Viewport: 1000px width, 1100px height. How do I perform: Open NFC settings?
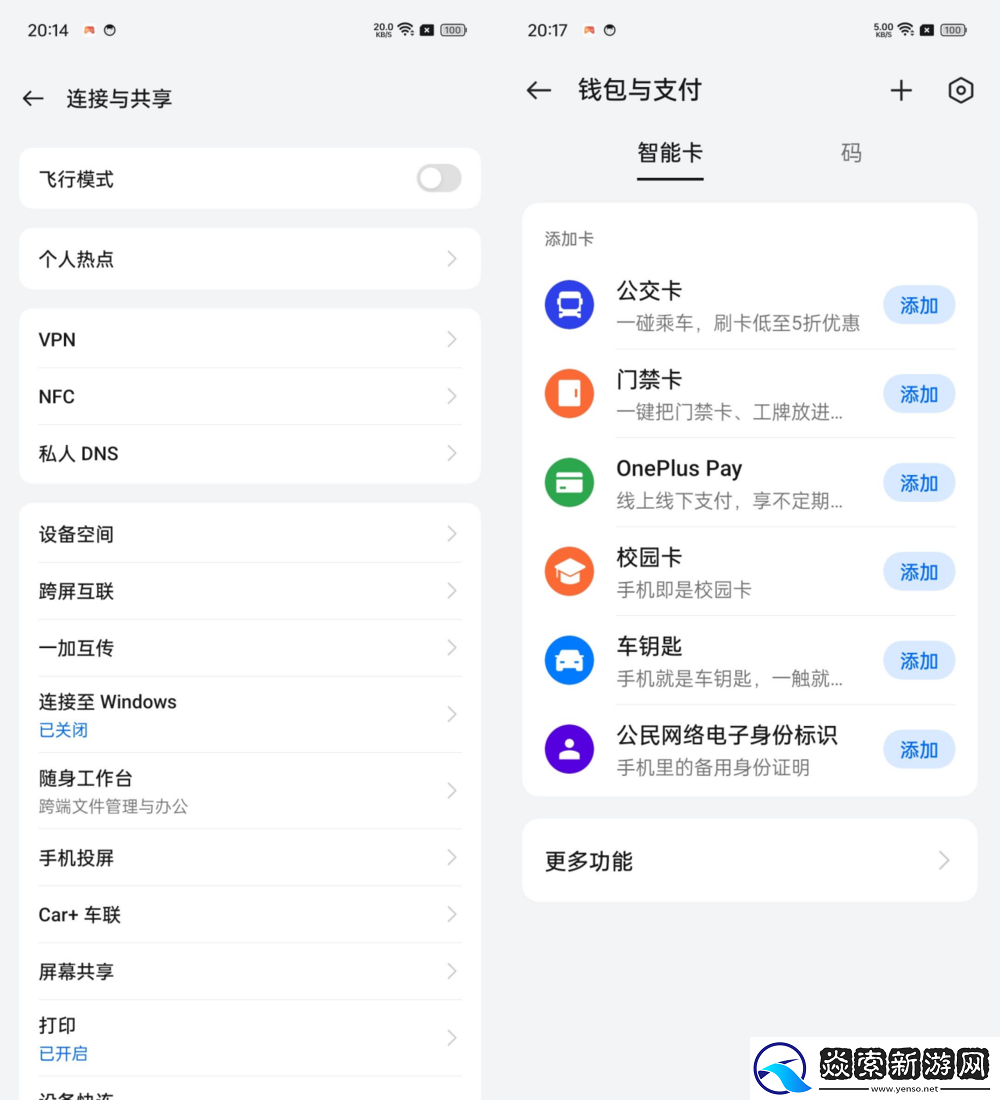point(250,397)
